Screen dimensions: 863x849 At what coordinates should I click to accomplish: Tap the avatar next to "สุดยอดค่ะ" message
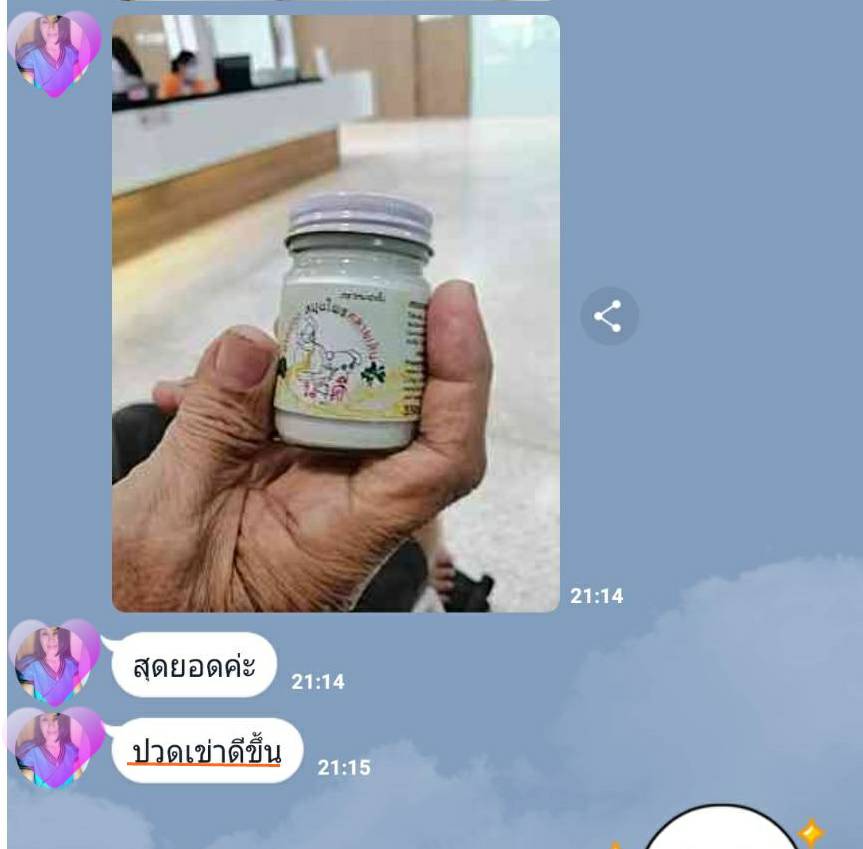(54, 661)
